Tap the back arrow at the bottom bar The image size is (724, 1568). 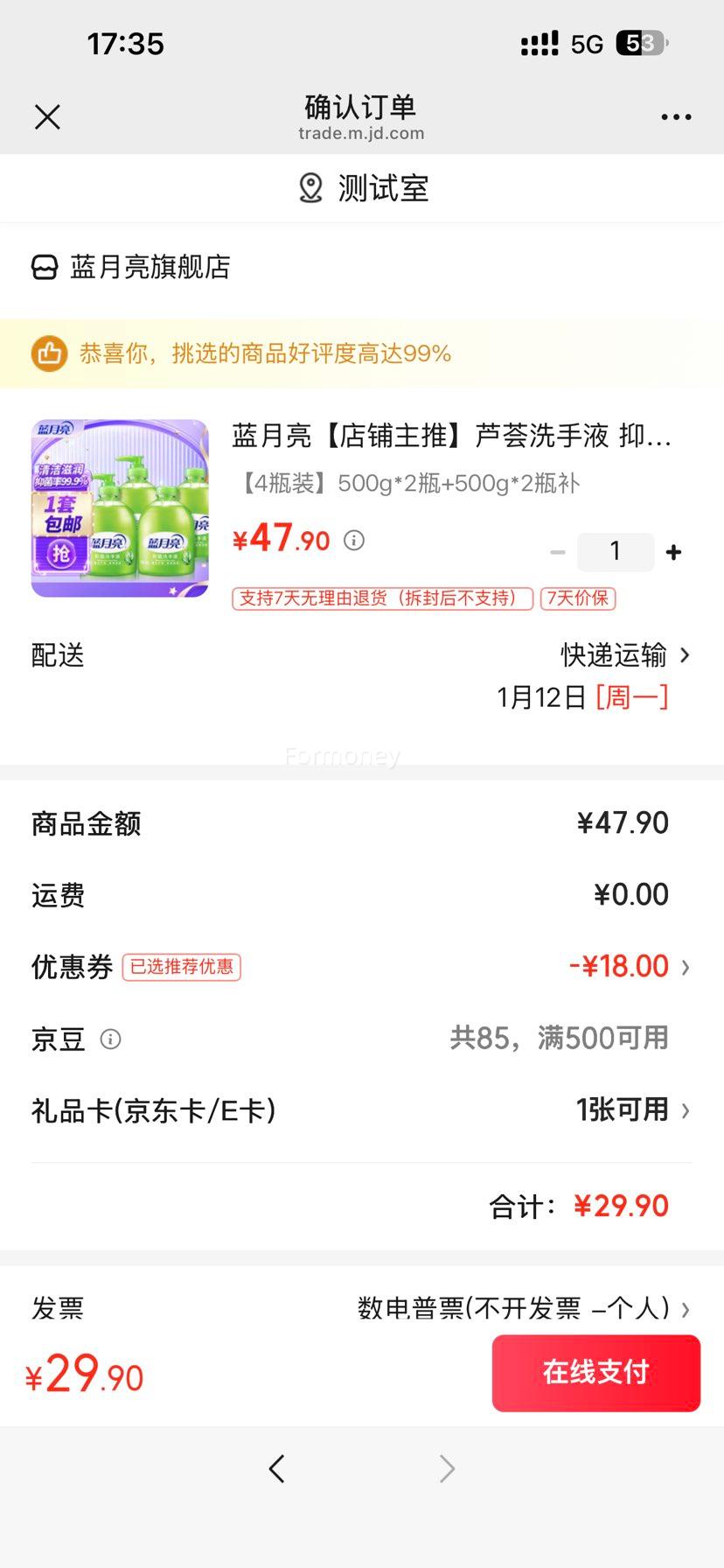277,1467
